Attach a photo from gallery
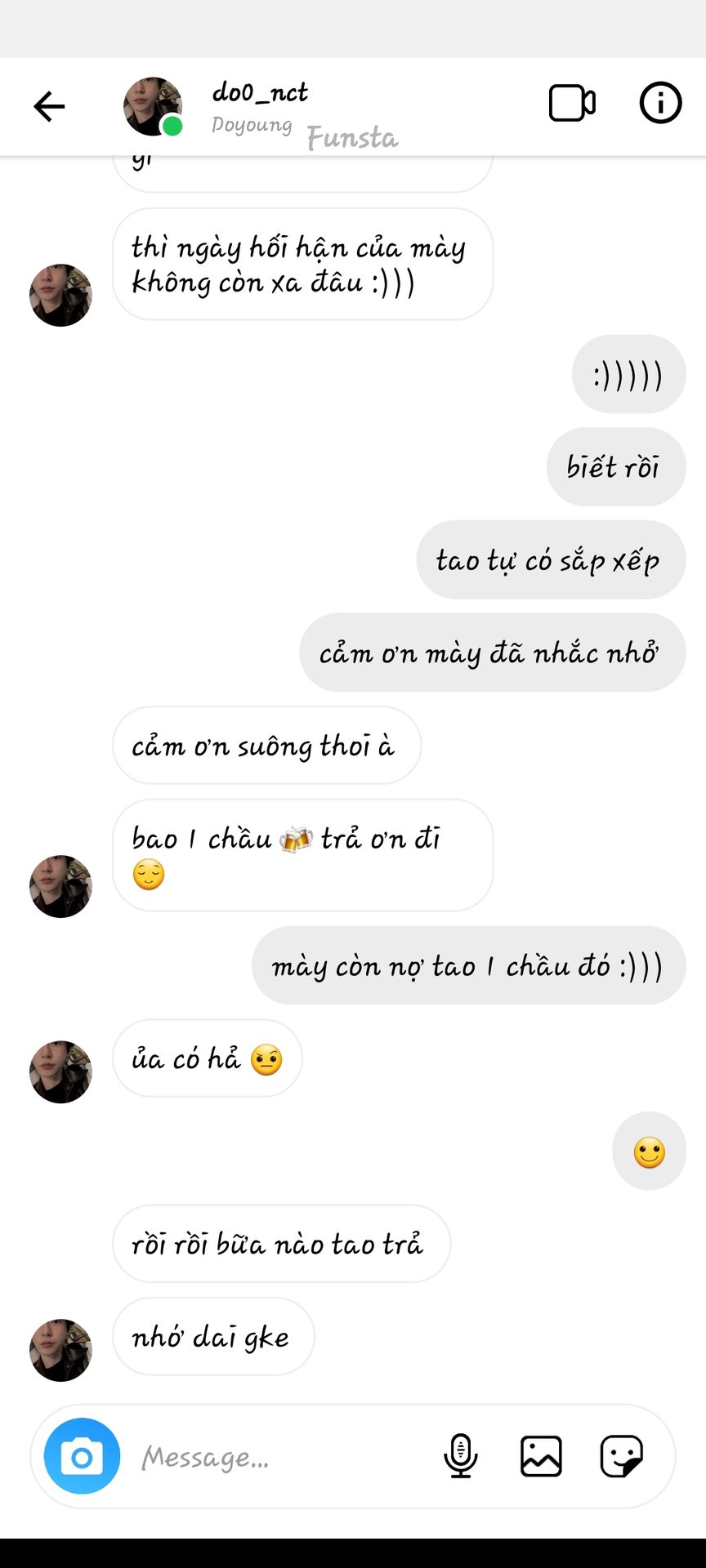This screenshot has width=706, height=1568. pos(541,1456)
